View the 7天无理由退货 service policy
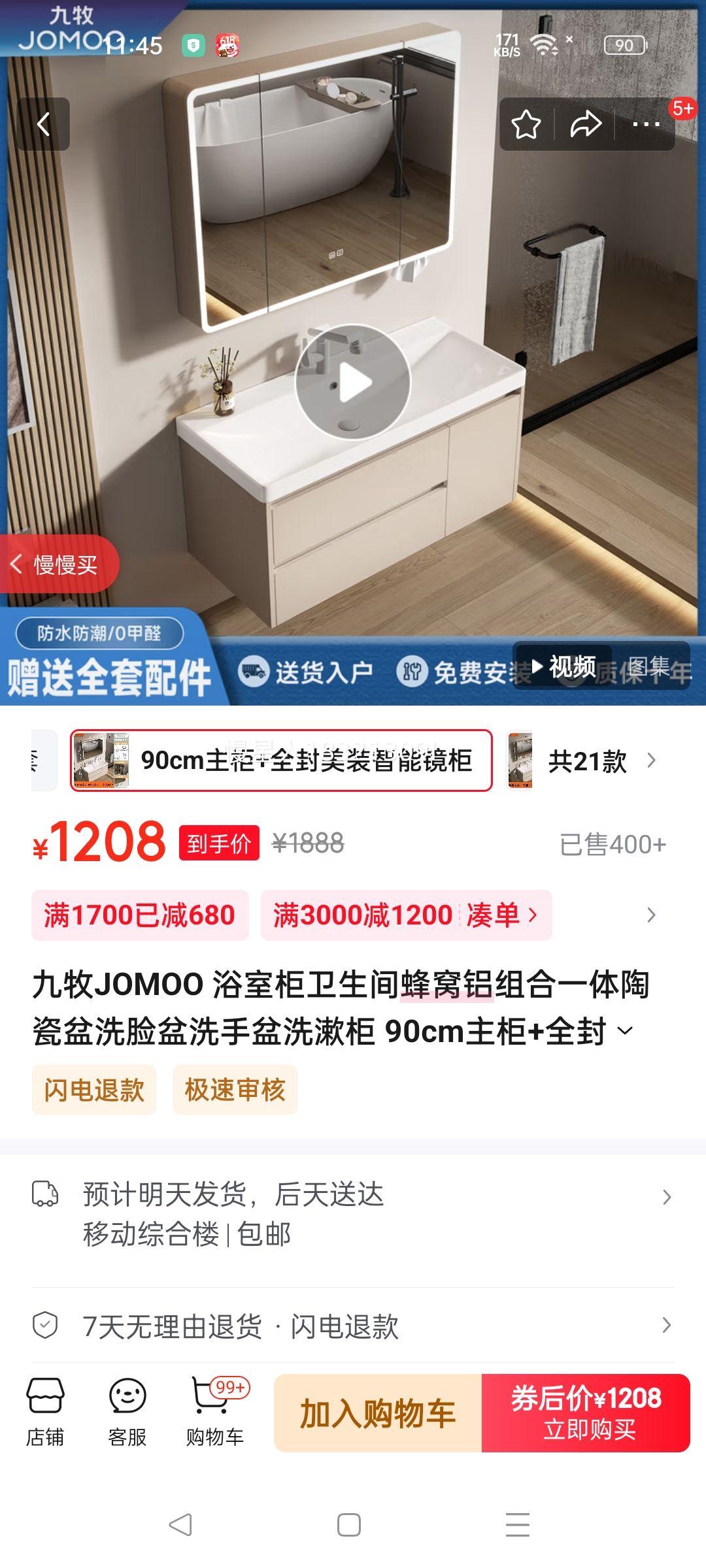Image resolution: width=706 pixels, height=1568 pixels. [353, 1326]
